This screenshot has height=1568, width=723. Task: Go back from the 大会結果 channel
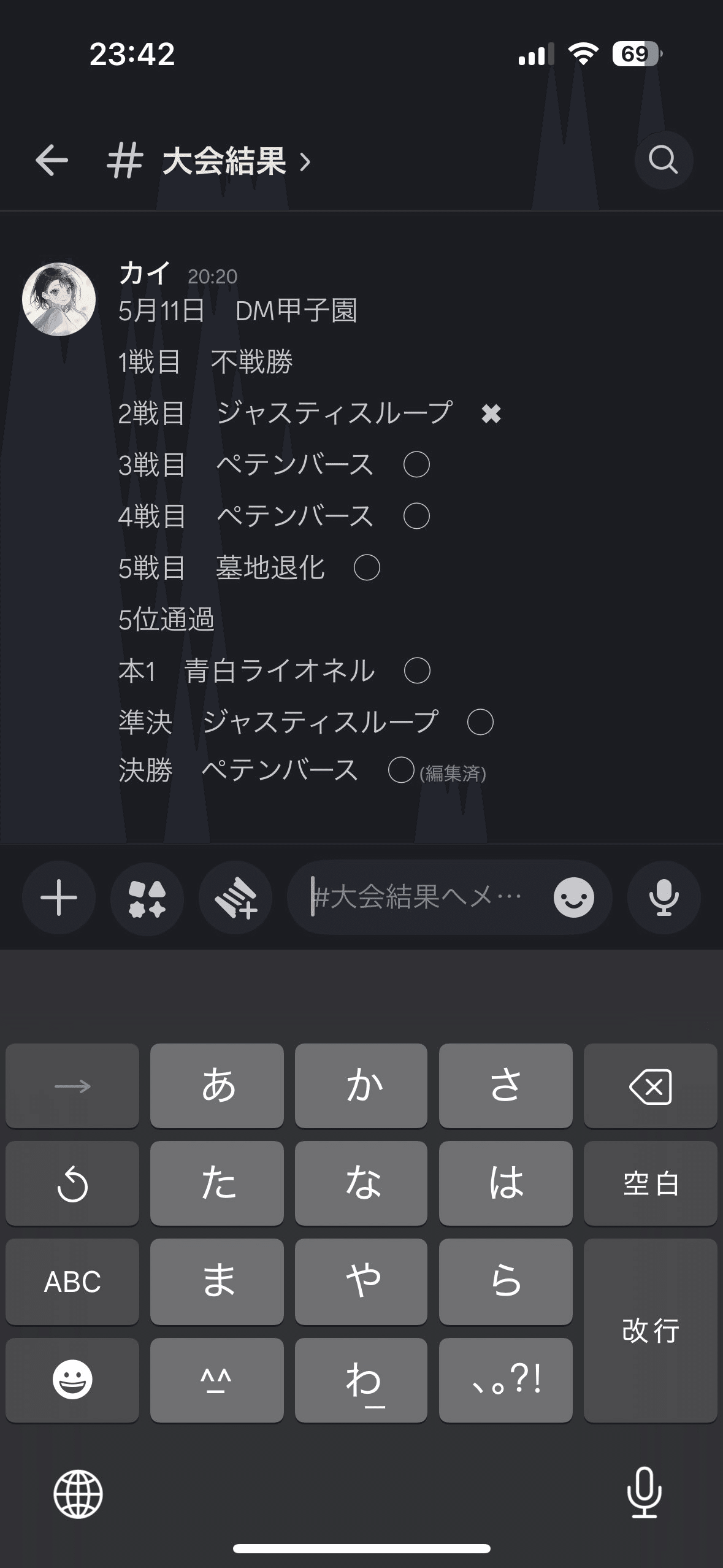coord(52,161)
